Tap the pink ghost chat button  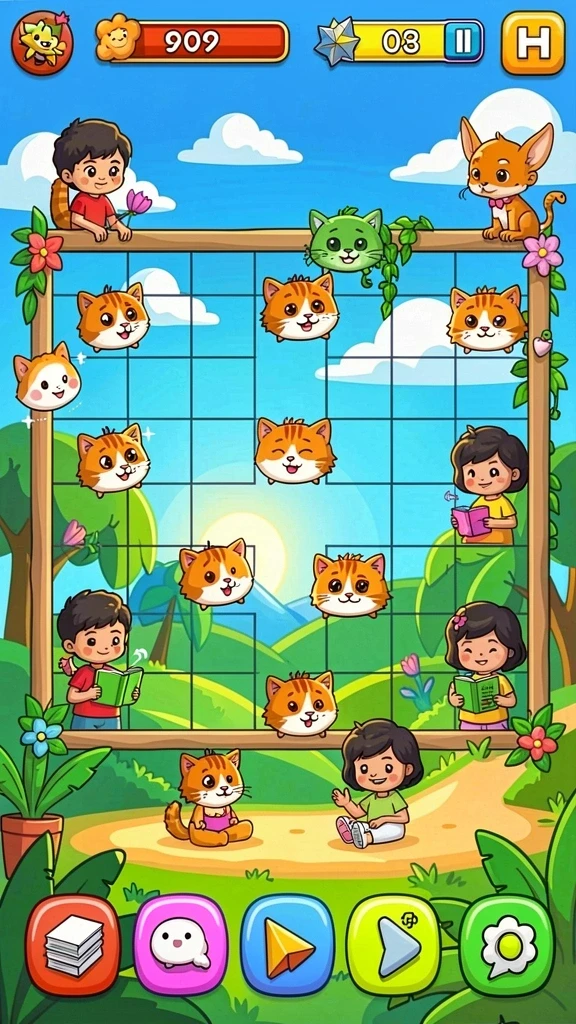[181, 944]
